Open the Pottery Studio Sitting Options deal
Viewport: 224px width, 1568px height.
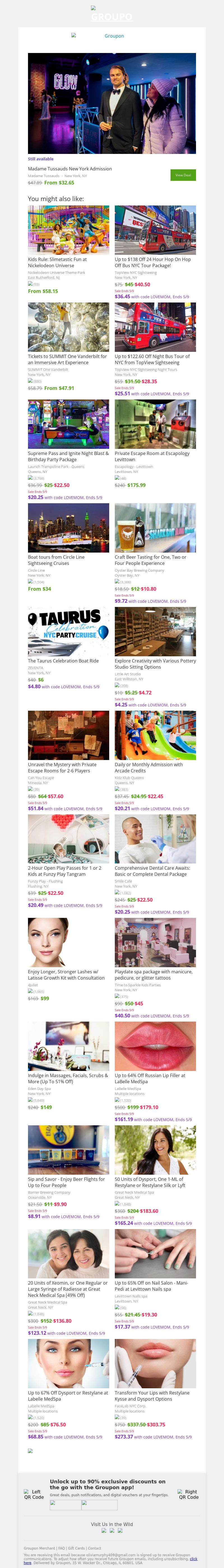(x=155, y=631)
